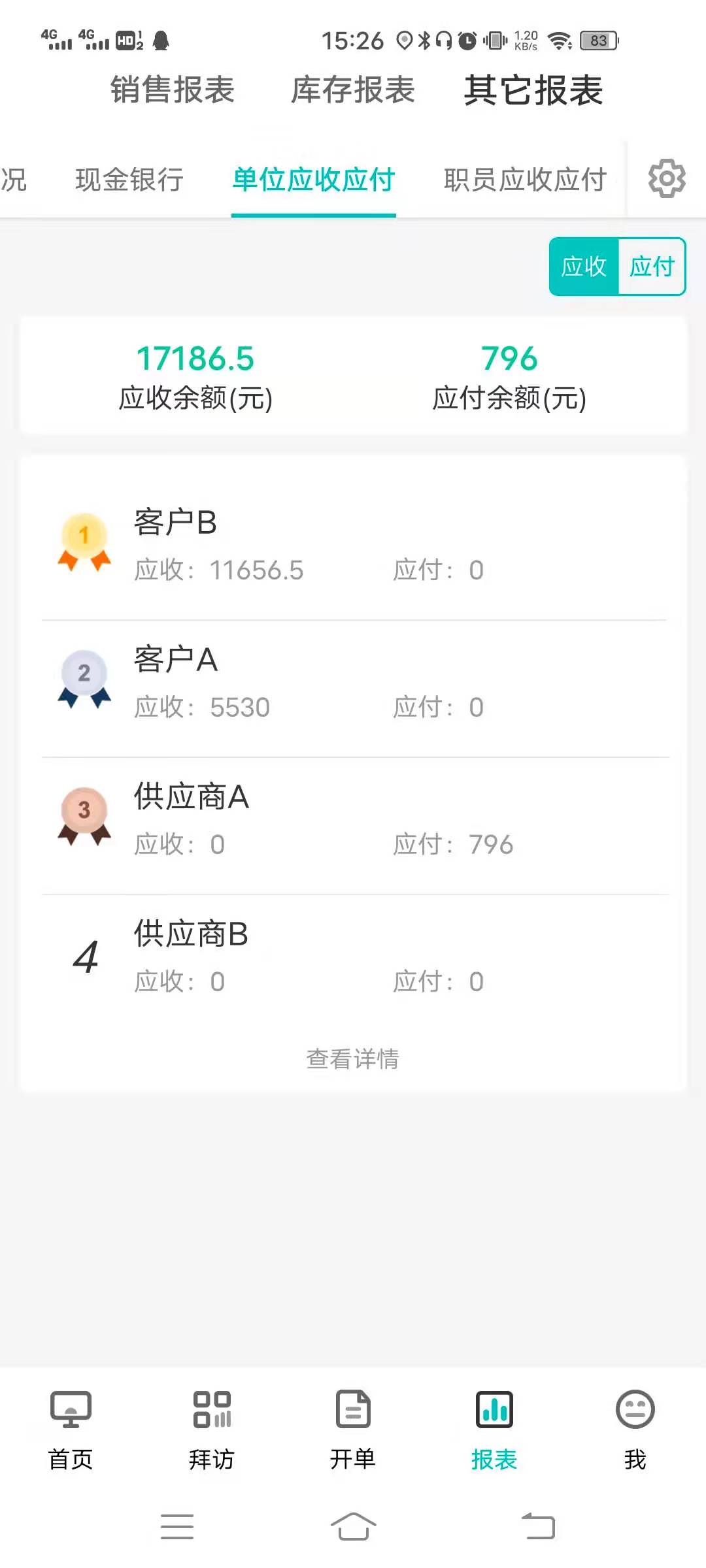The image size is (706, 1568).
Task: Tap the system back button
Action: click(x=538, y=1527)
